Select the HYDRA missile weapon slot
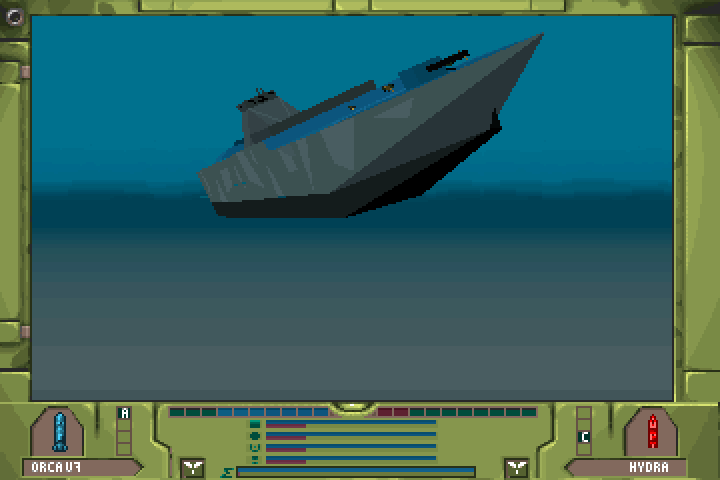 coord(654,432)
